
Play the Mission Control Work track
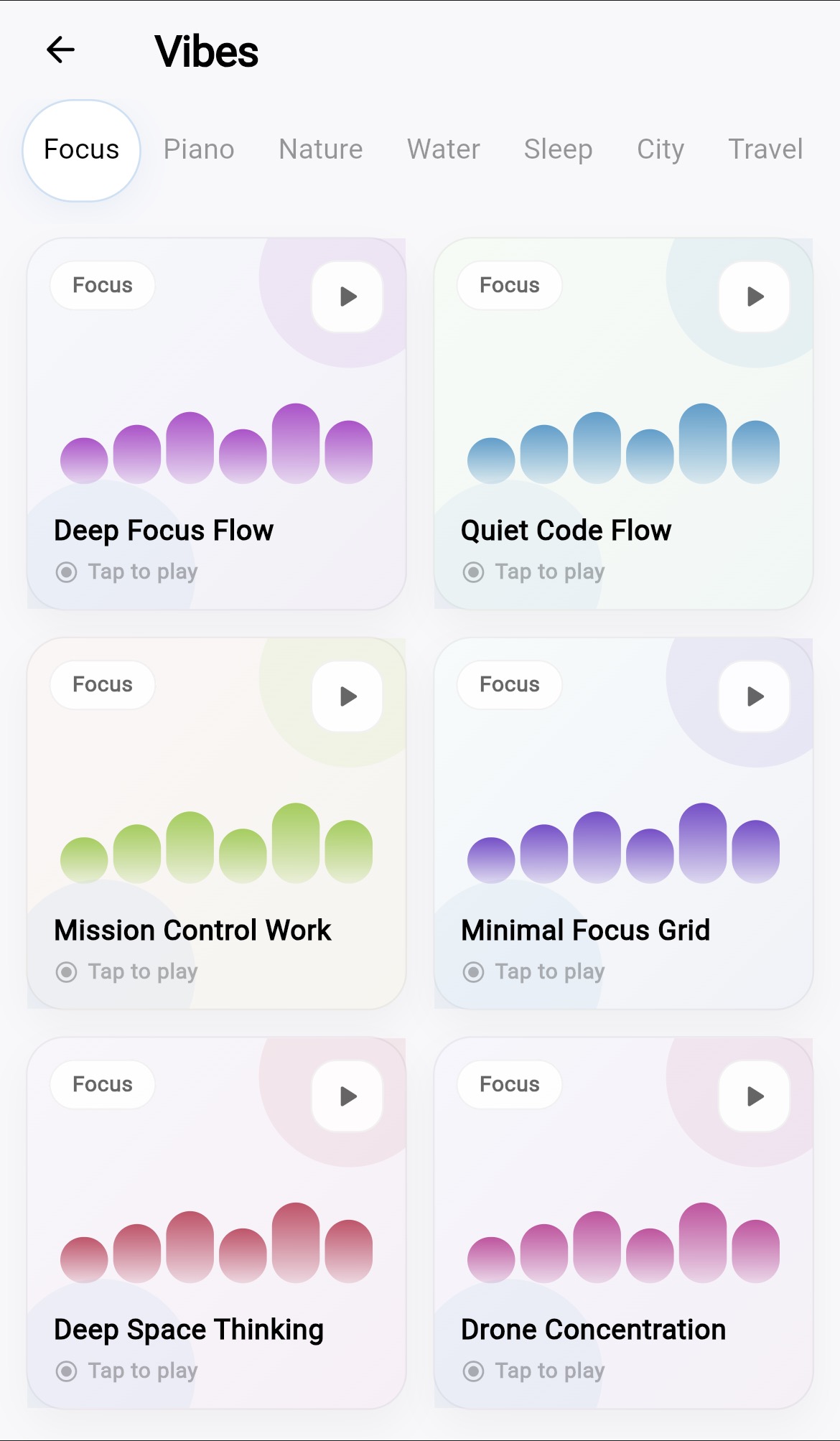tap(347, 696)
